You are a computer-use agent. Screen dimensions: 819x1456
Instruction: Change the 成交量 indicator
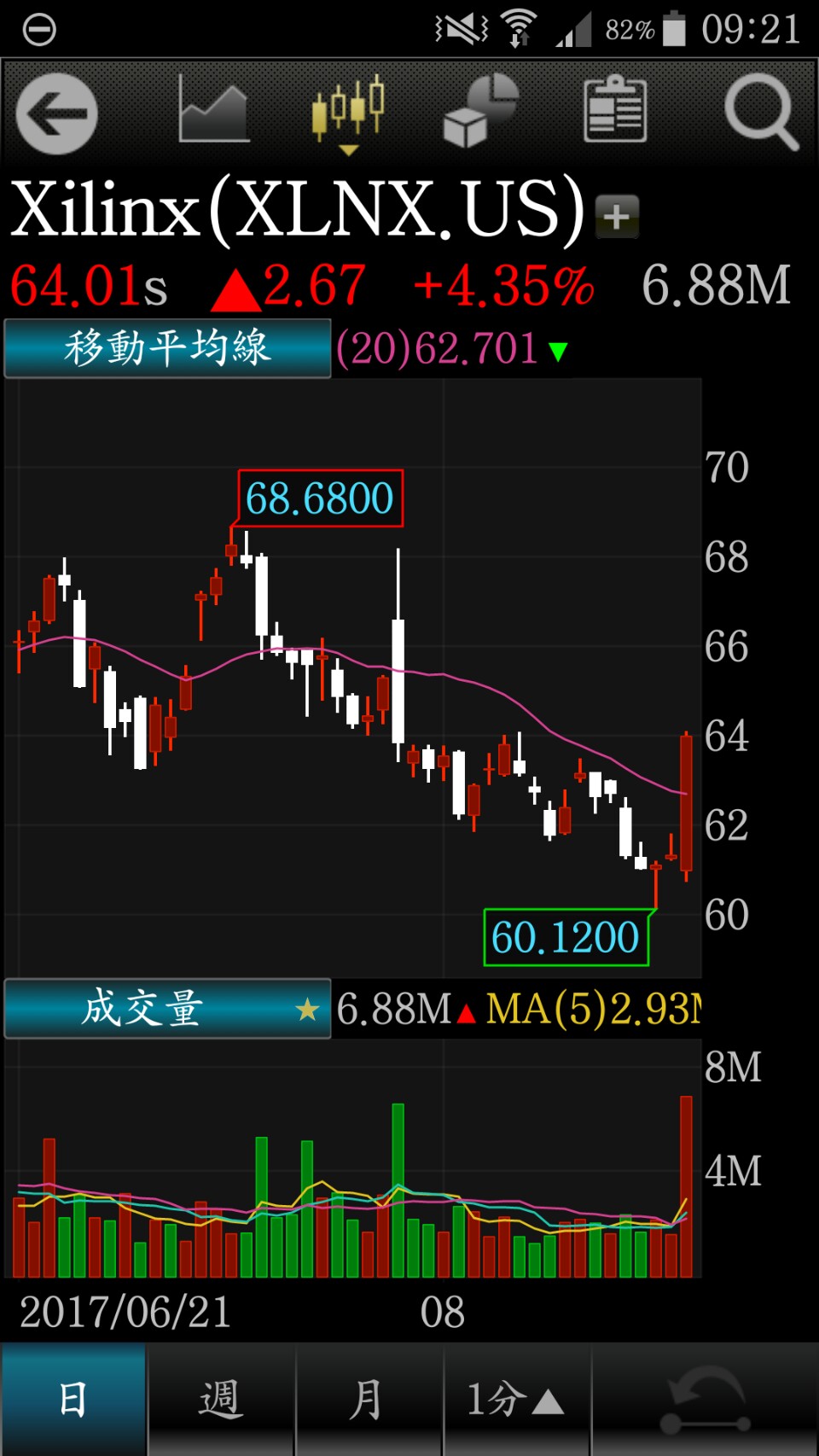tap(167, 1008)
